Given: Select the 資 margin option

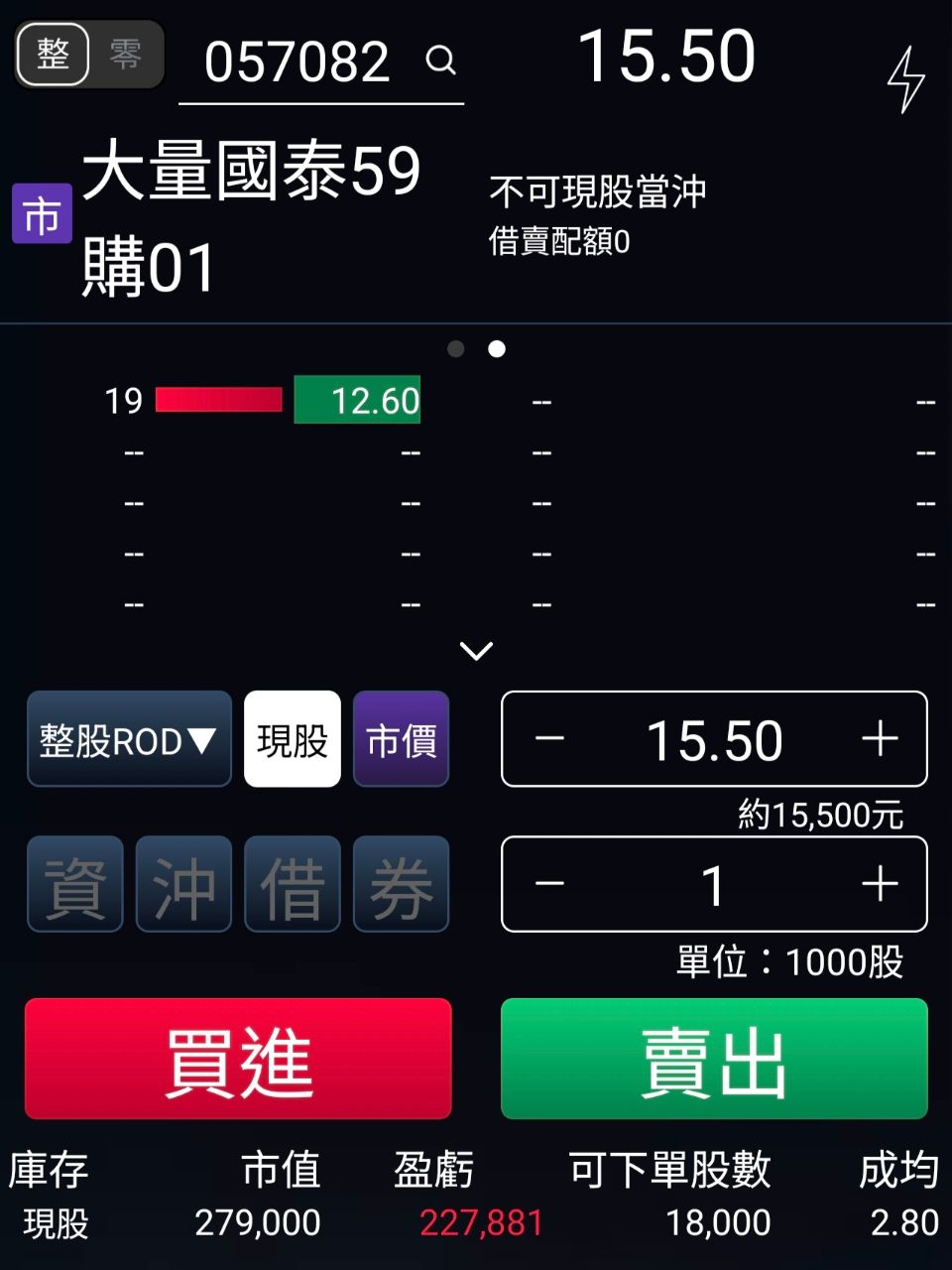Looking at the screenshot, I should click(75, 884).
